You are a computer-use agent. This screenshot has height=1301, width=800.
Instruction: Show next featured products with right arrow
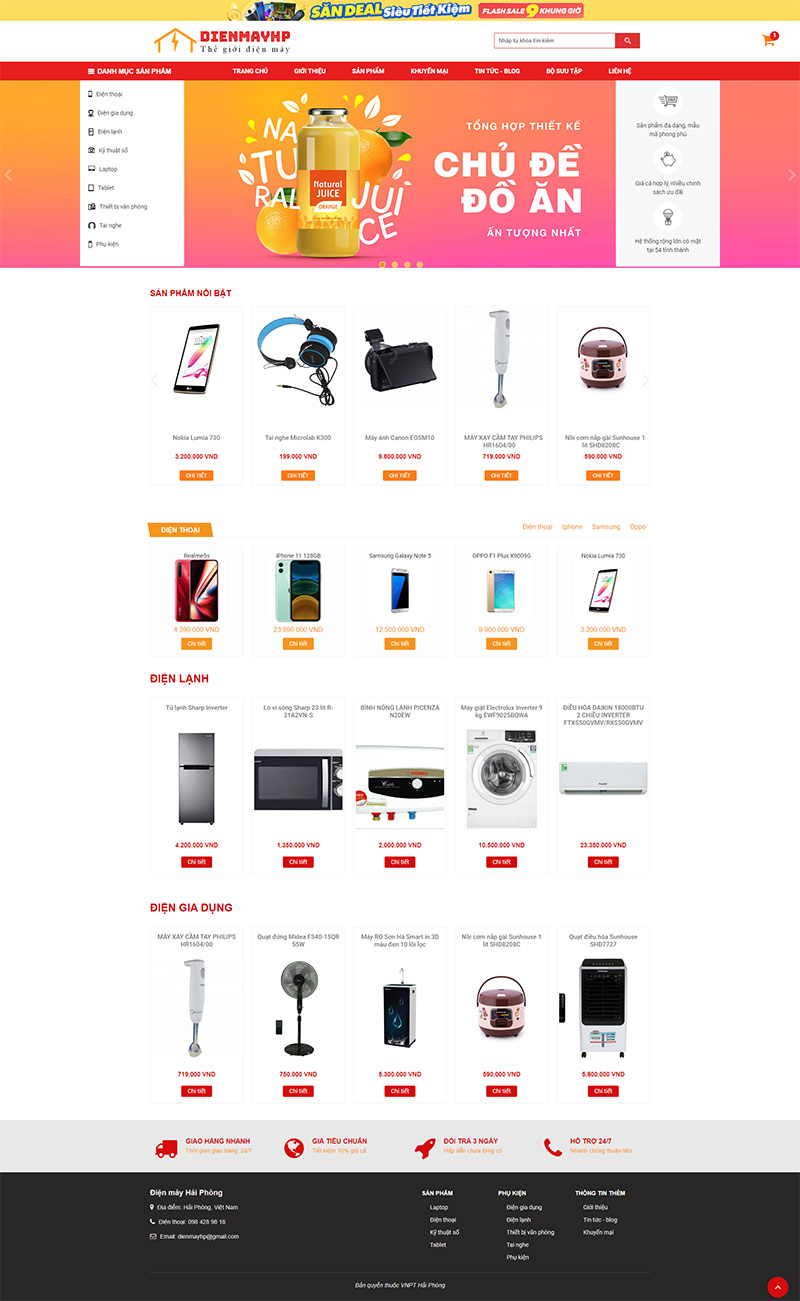click(x=645, y=380)
